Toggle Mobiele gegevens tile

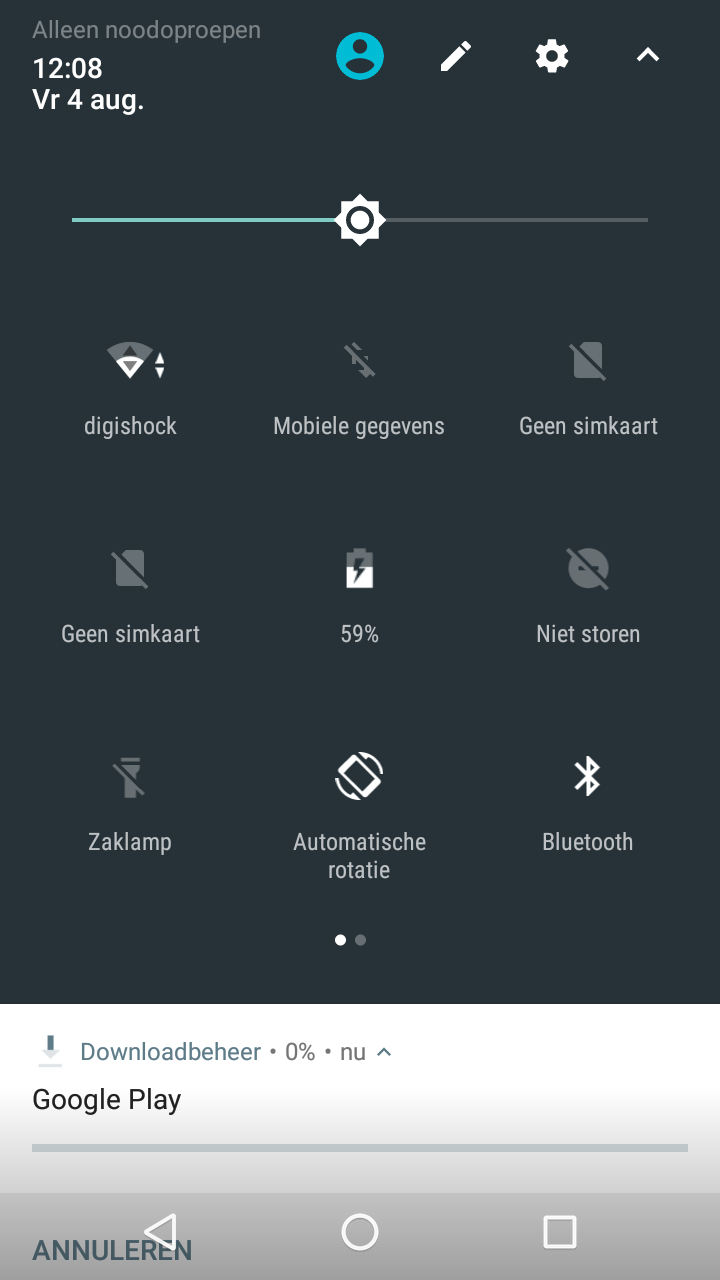click(x=359, y=390)
